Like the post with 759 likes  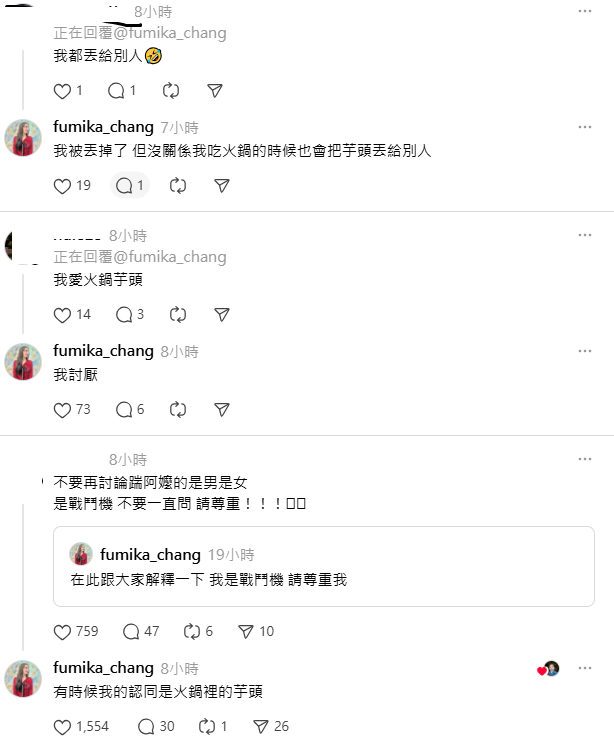[x=62, y=631]
